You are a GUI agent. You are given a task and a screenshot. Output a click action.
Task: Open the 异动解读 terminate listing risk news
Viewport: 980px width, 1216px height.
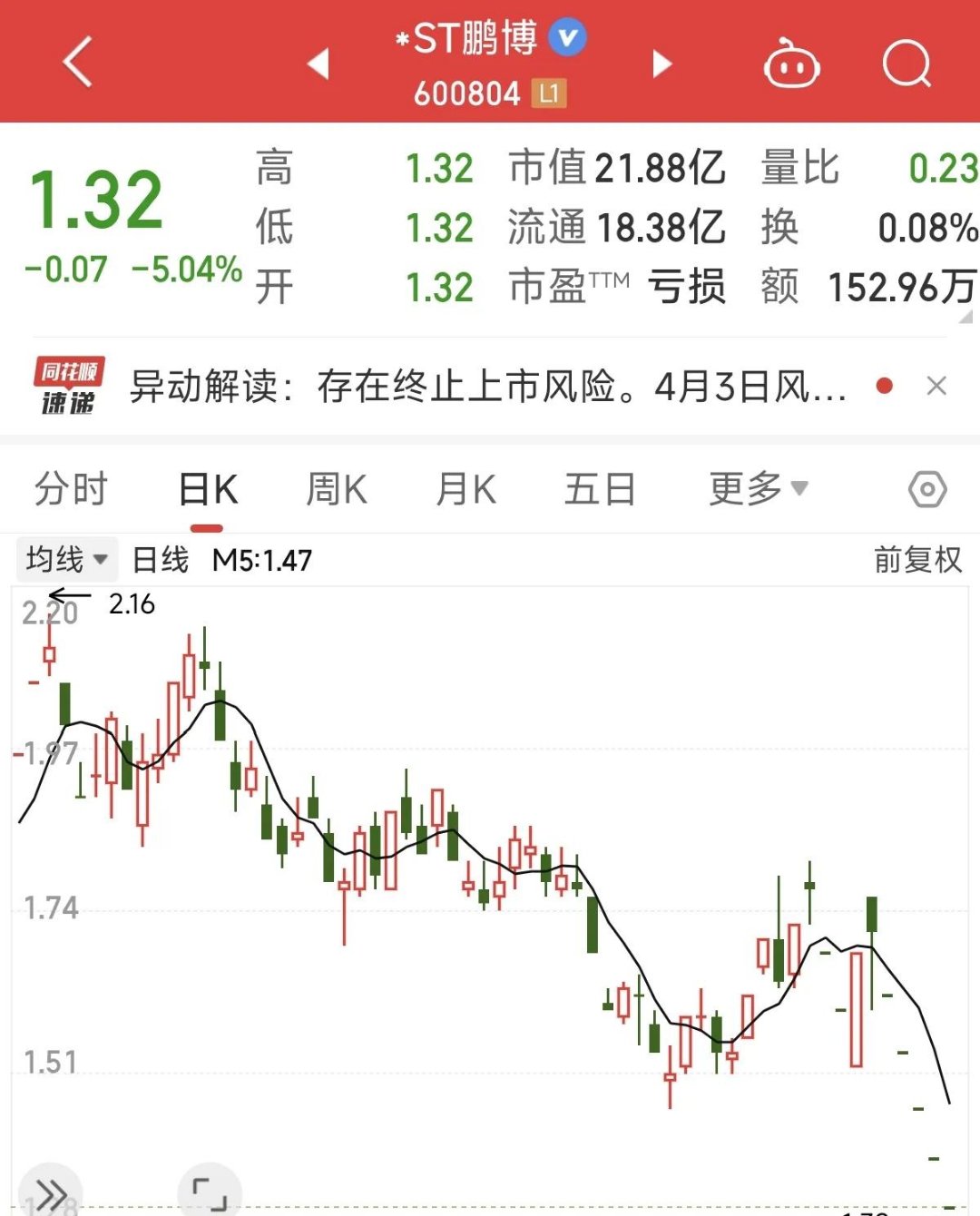coord(490,386)
